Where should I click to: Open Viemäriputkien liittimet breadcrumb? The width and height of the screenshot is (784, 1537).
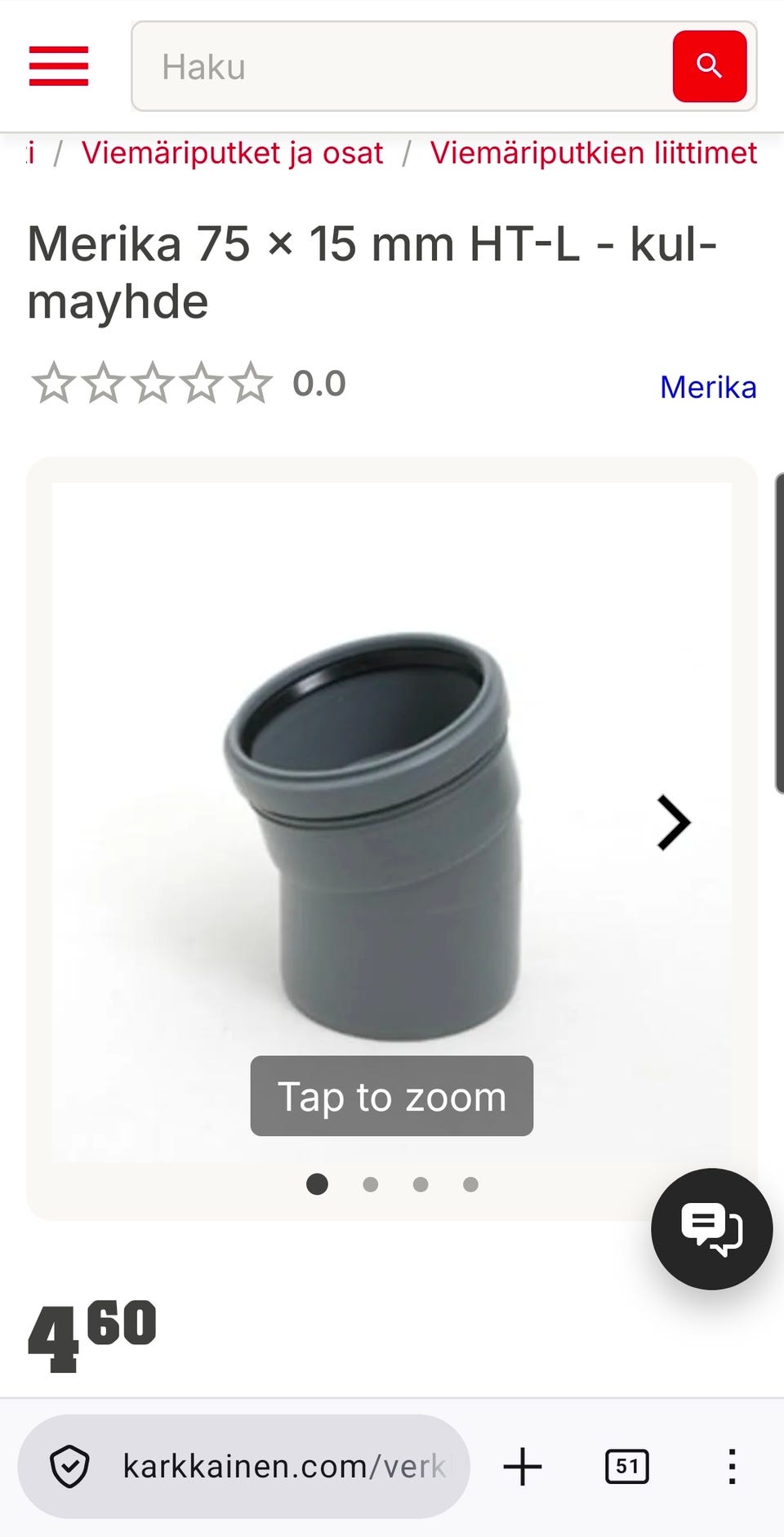[x=593, y=153]
